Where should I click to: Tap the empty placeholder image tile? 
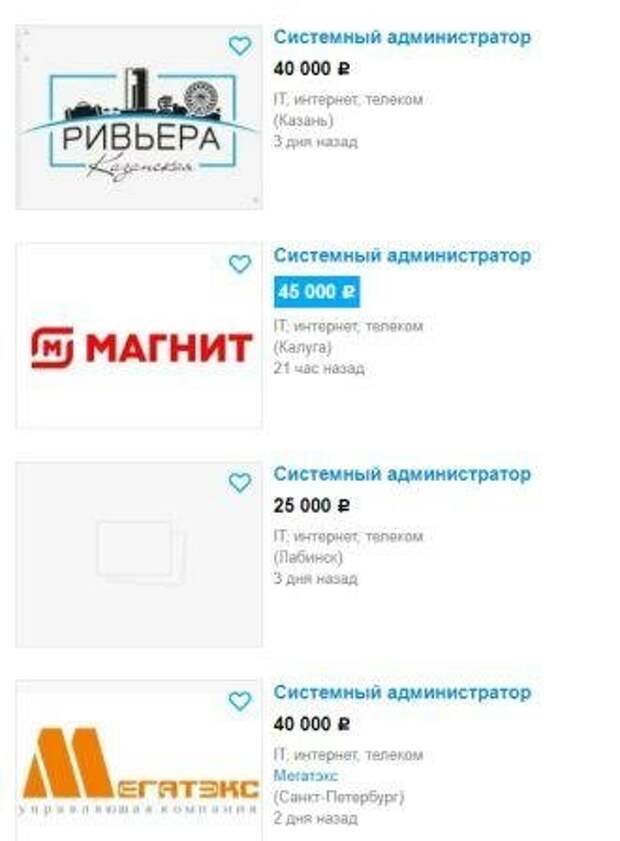(x=138, y=555)
